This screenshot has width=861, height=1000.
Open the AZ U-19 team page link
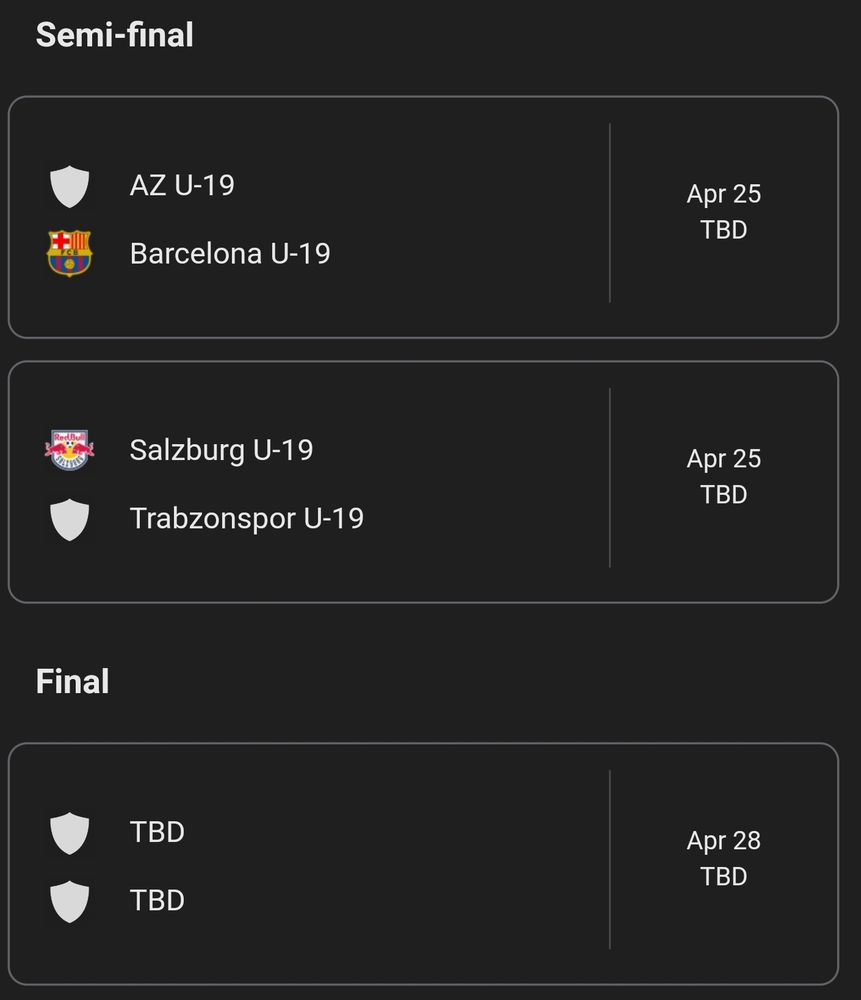click(x=181, y=185)
